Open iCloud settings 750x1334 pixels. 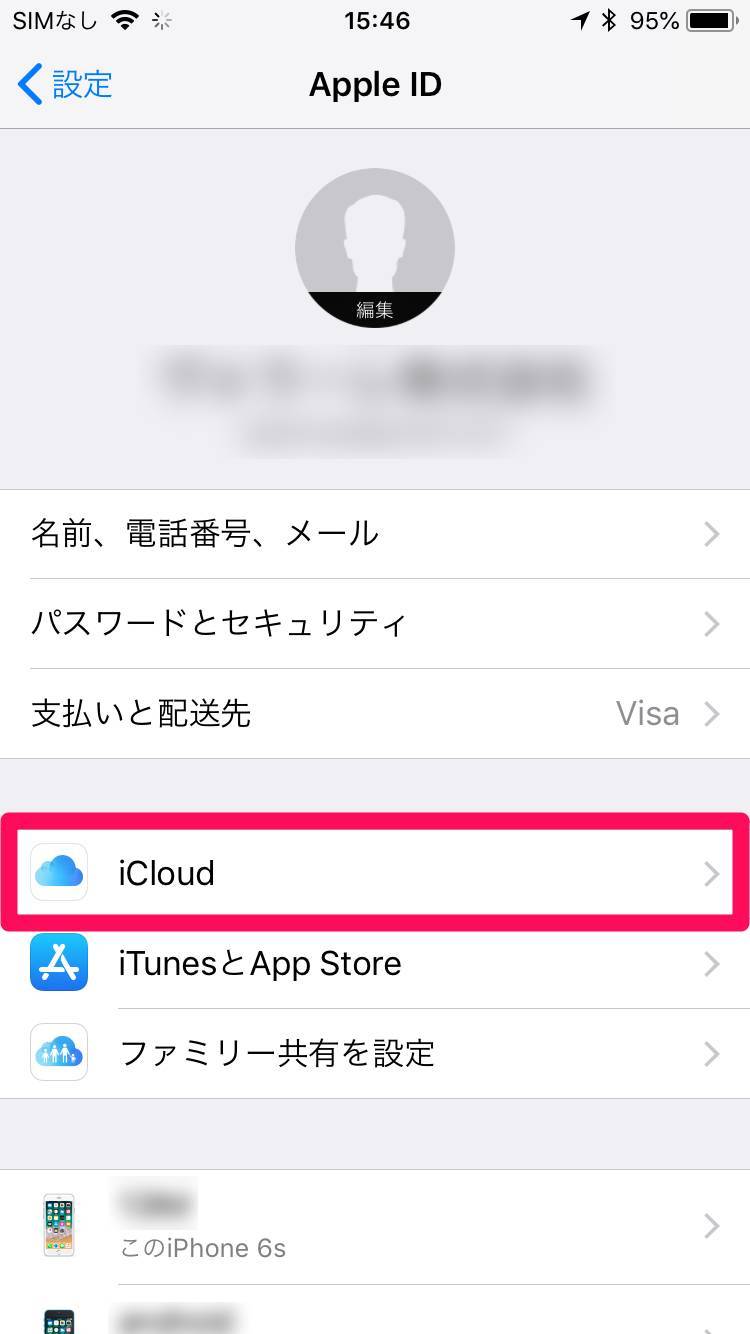click(375, 874)
